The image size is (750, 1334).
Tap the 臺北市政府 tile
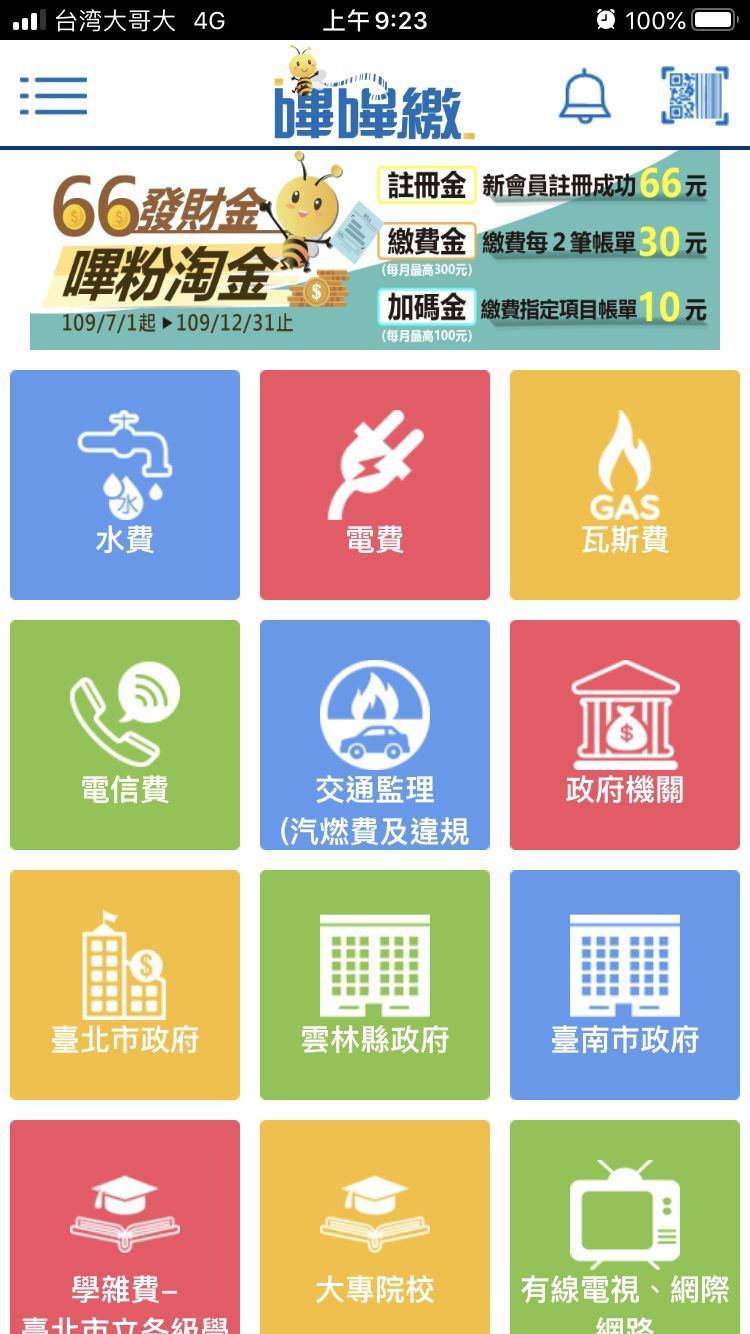click(125, 985)
